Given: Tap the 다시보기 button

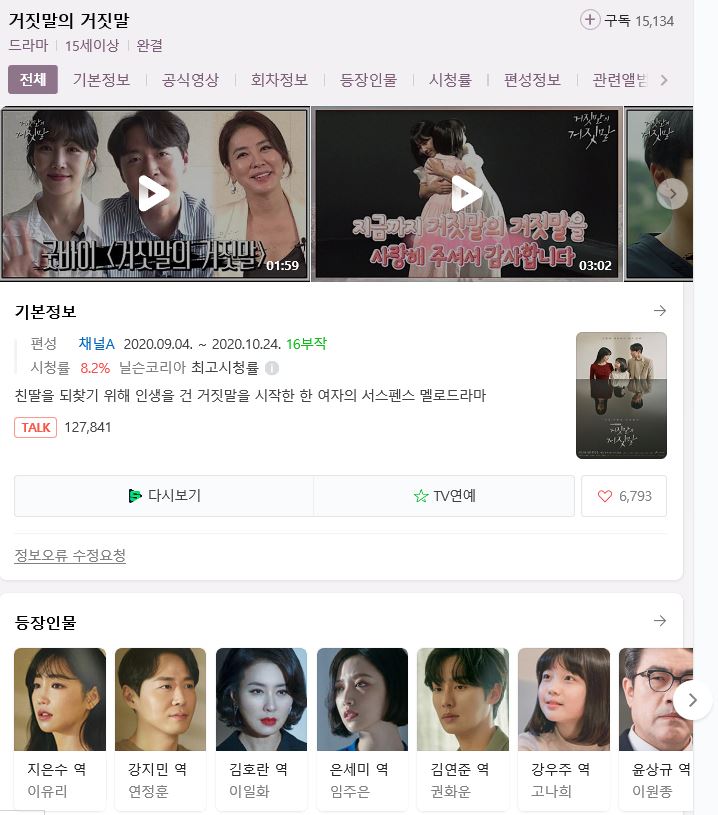Looking at the screenshot, I should (x=164, y=496).
